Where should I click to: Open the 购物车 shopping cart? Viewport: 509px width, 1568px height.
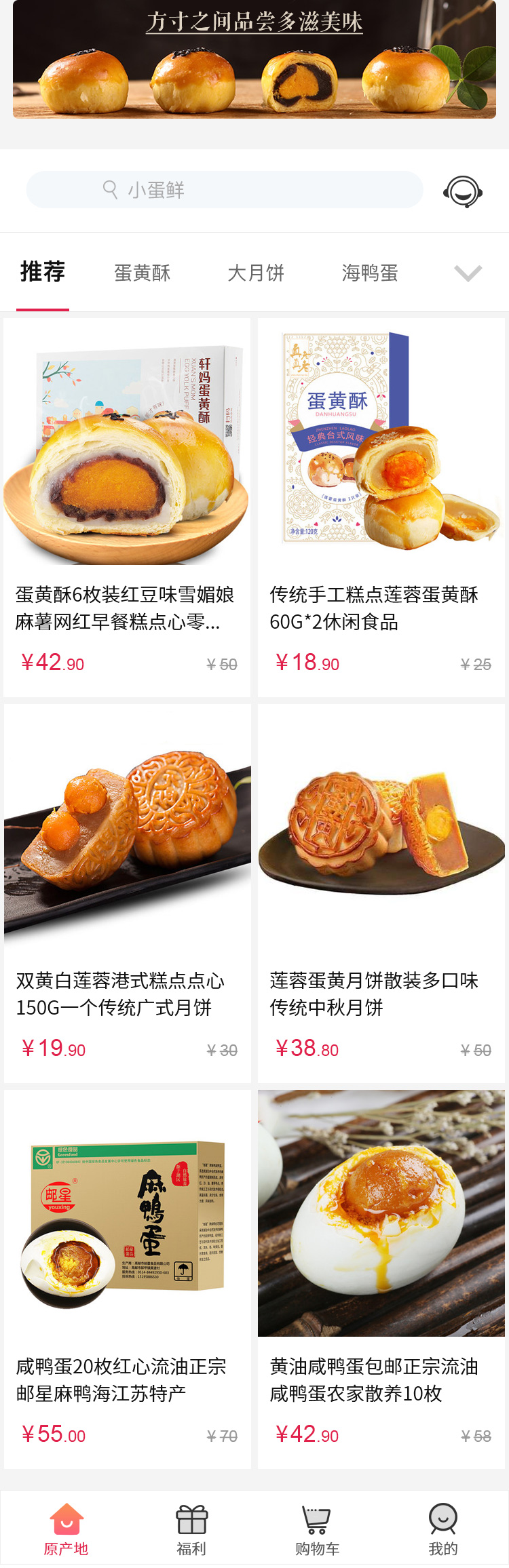(x=317, y=1530)
